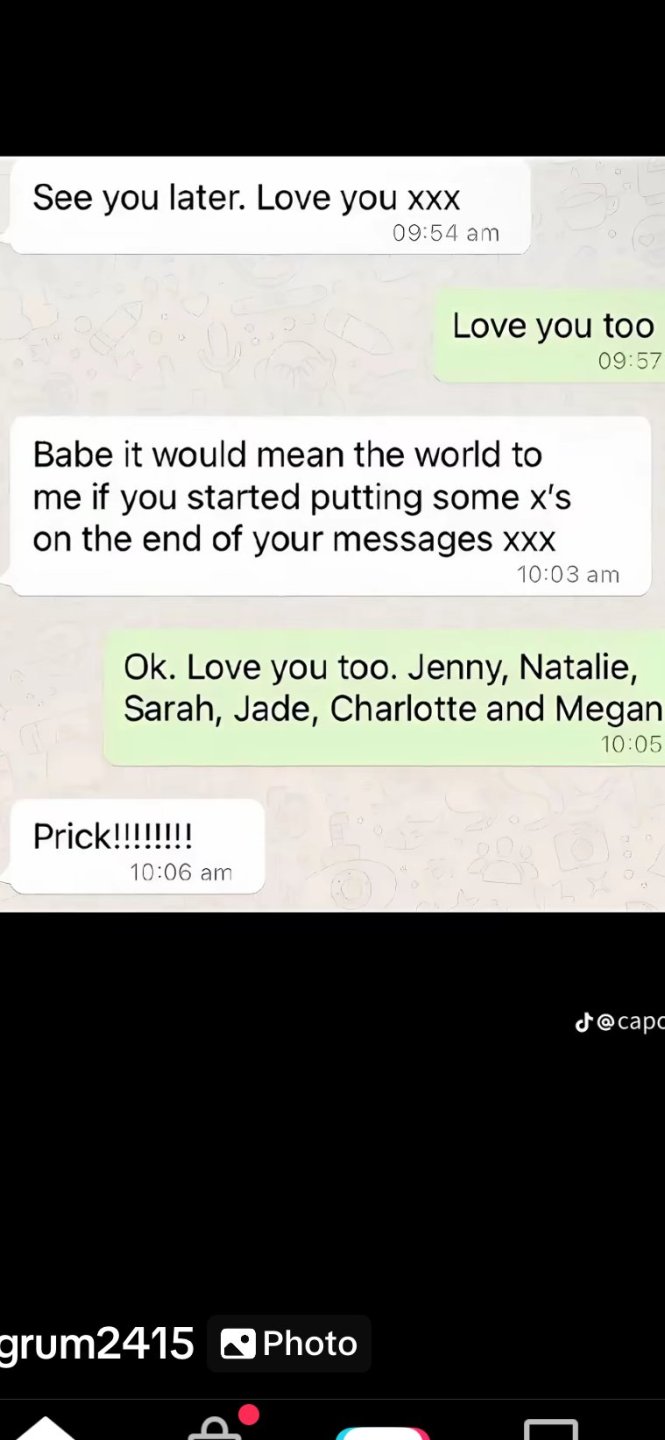The image size is (665, 1440).
Task: Tap the create post button
Action: 382,1432
